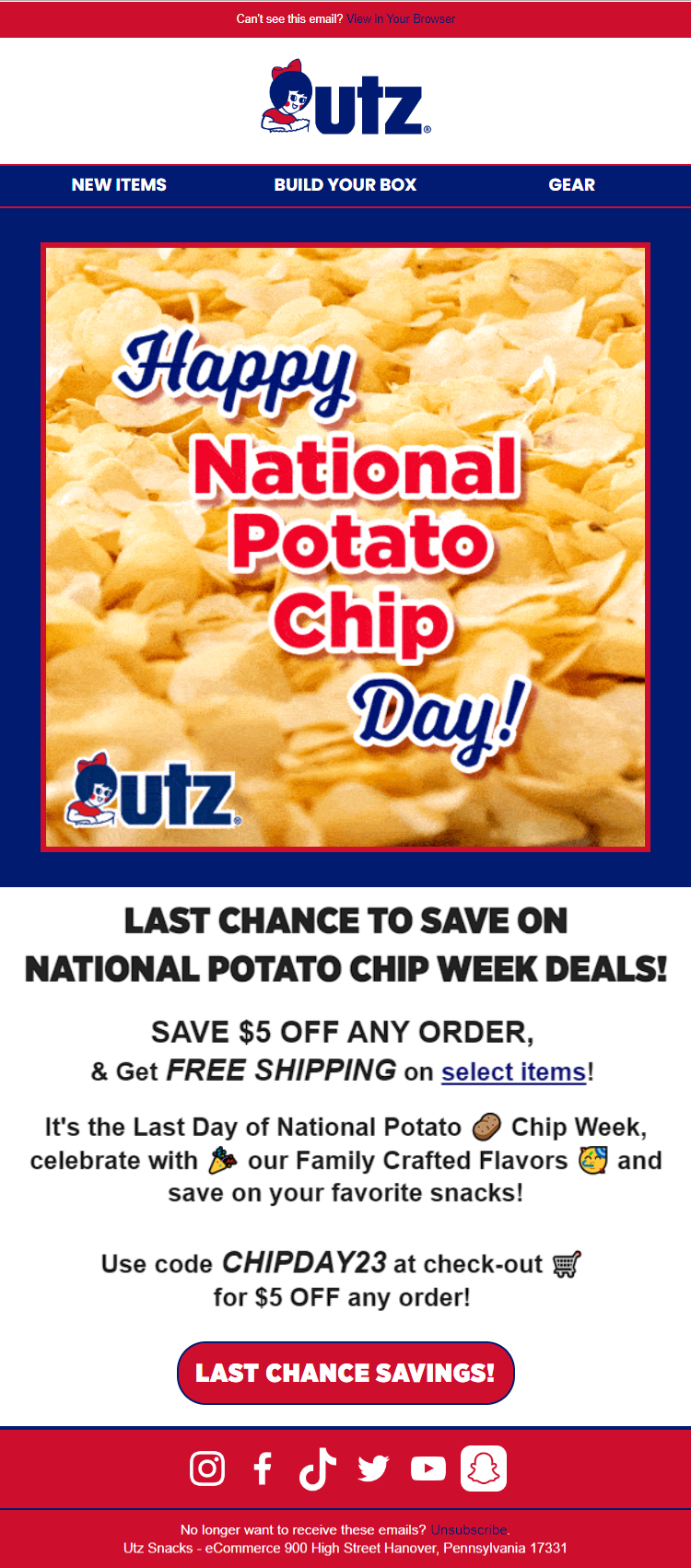Unsubscribe from these emails
691x1568 pixels.
click(469, 1529)
